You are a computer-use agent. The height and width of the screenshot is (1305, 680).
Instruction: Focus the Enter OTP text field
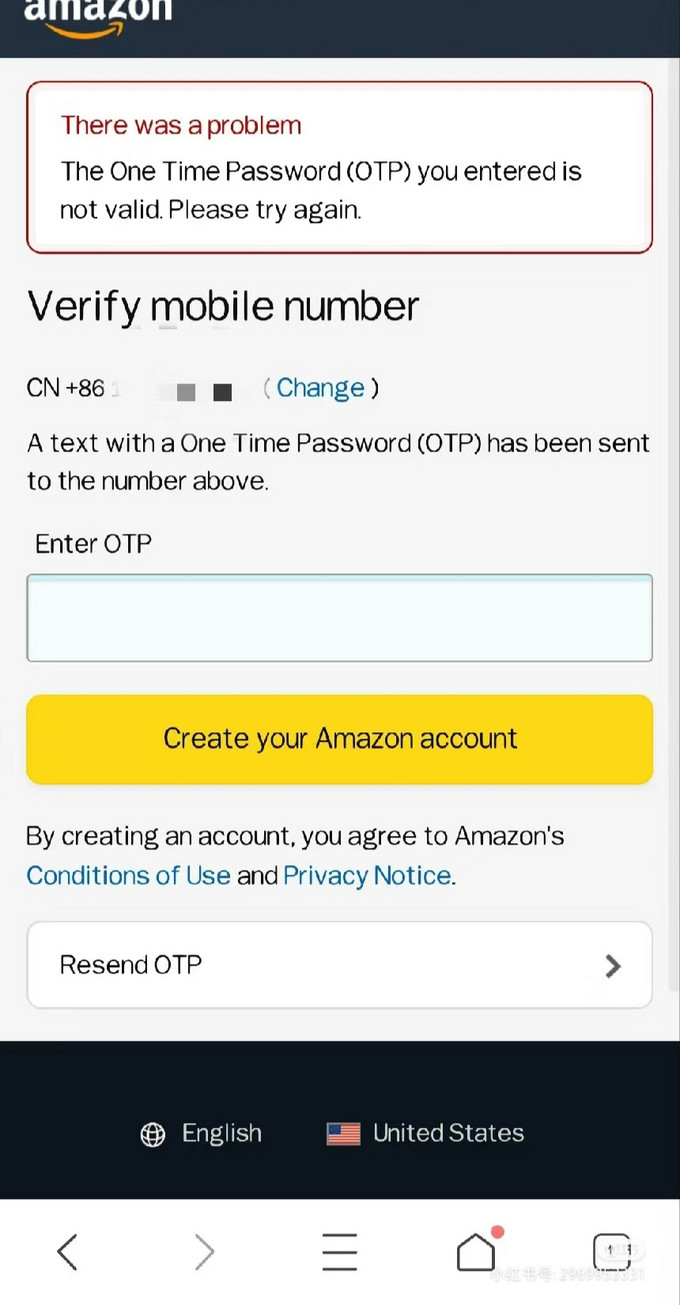(339, 618)
